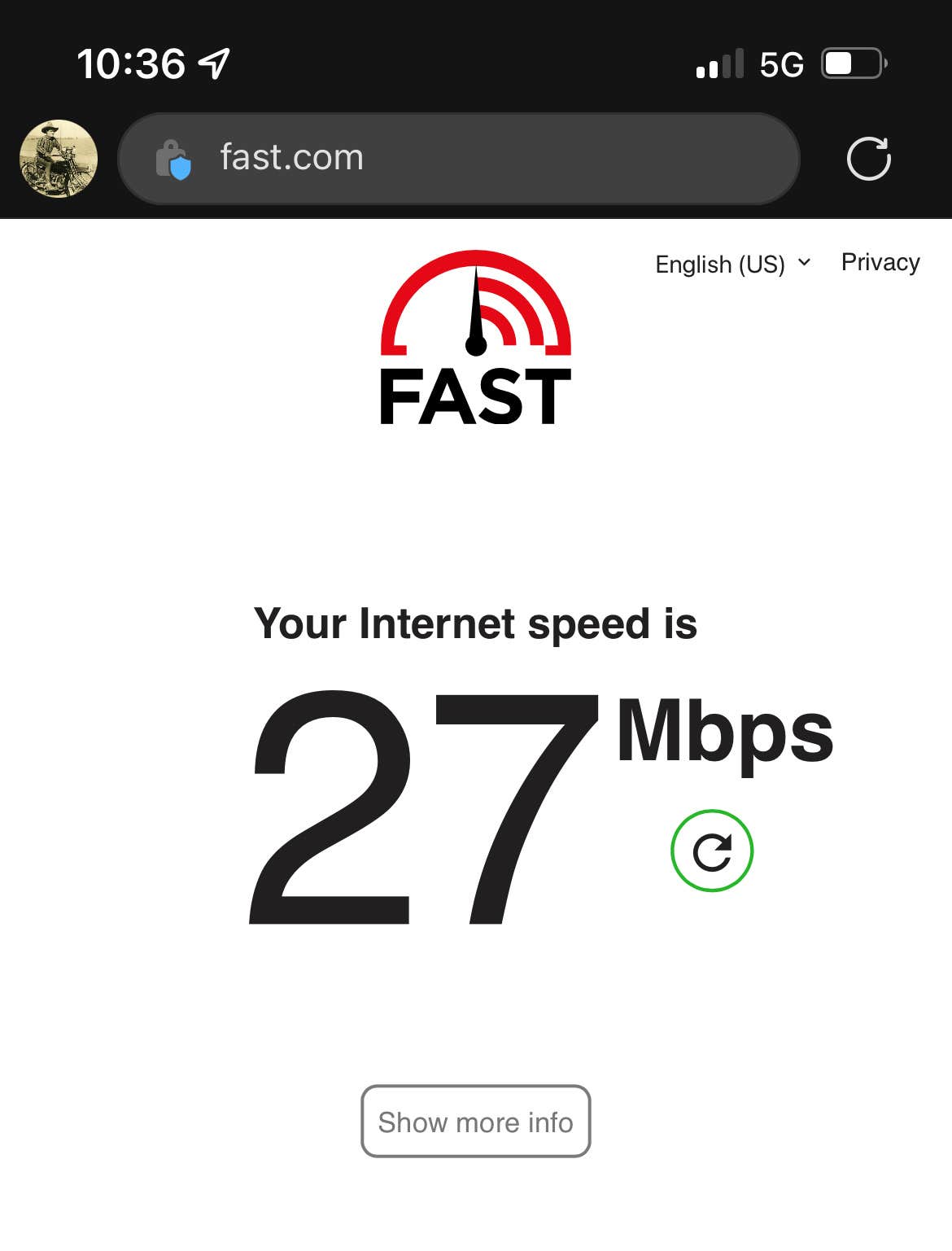Open the English (US) language dropdown
This screenshot has width=952, height=1251.
pos(732,264)
